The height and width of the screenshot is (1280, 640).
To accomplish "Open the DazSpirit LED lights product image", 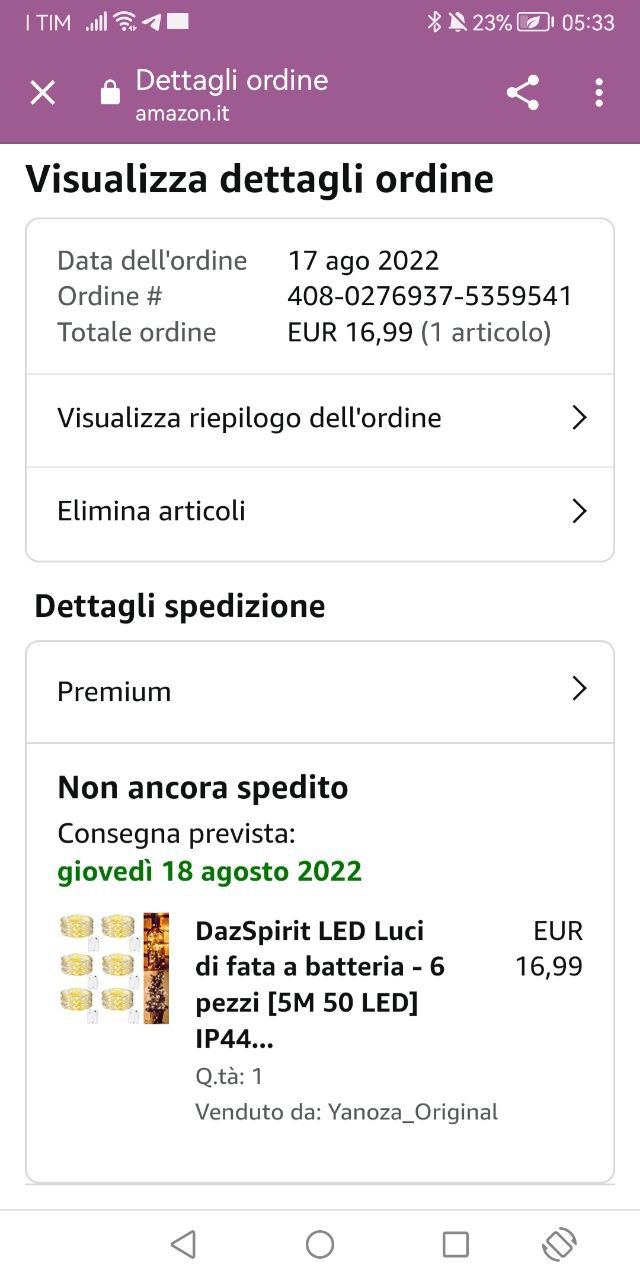I will point(113,968).
